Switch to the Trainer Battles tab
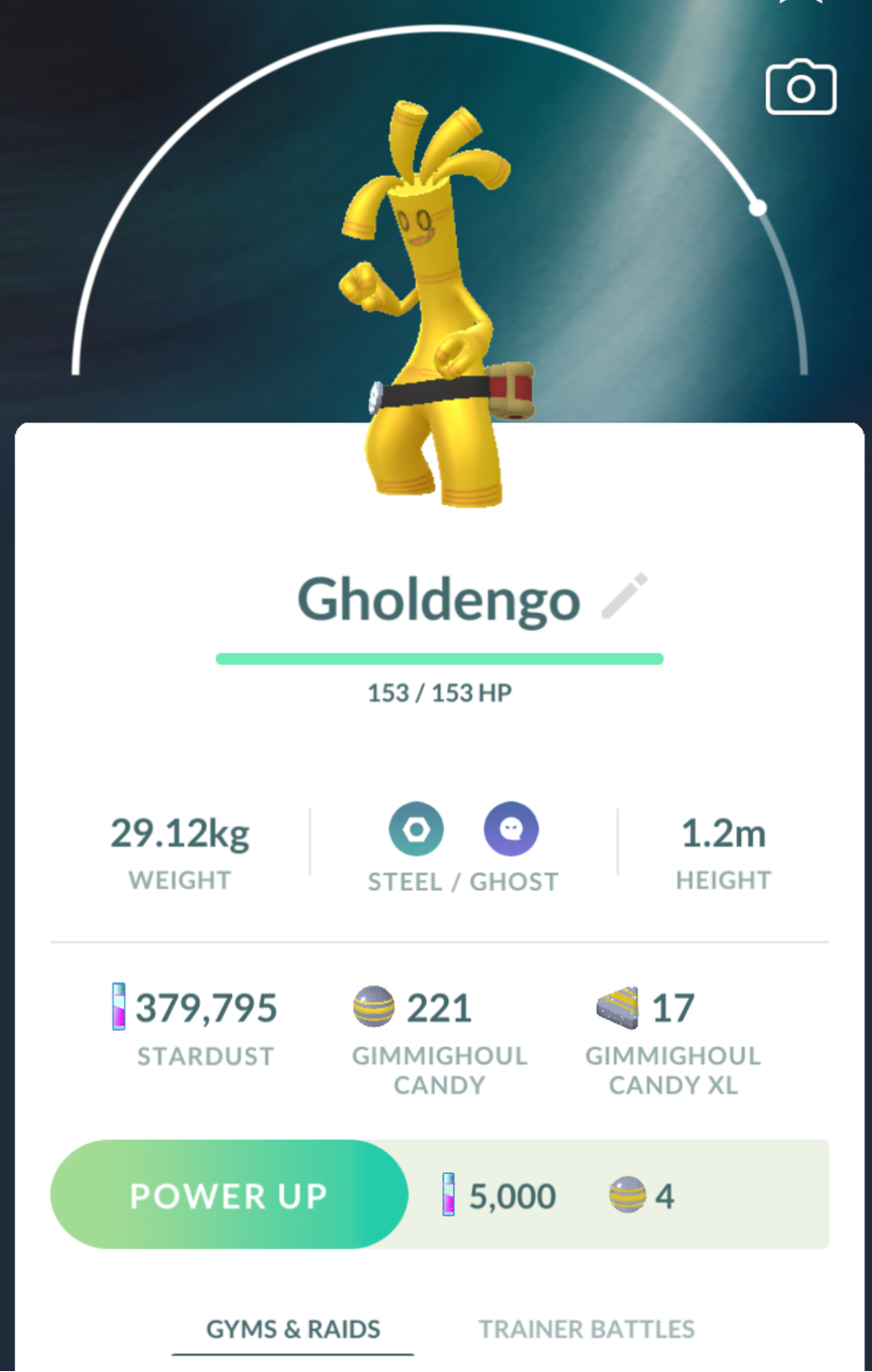 [586, 1329]
